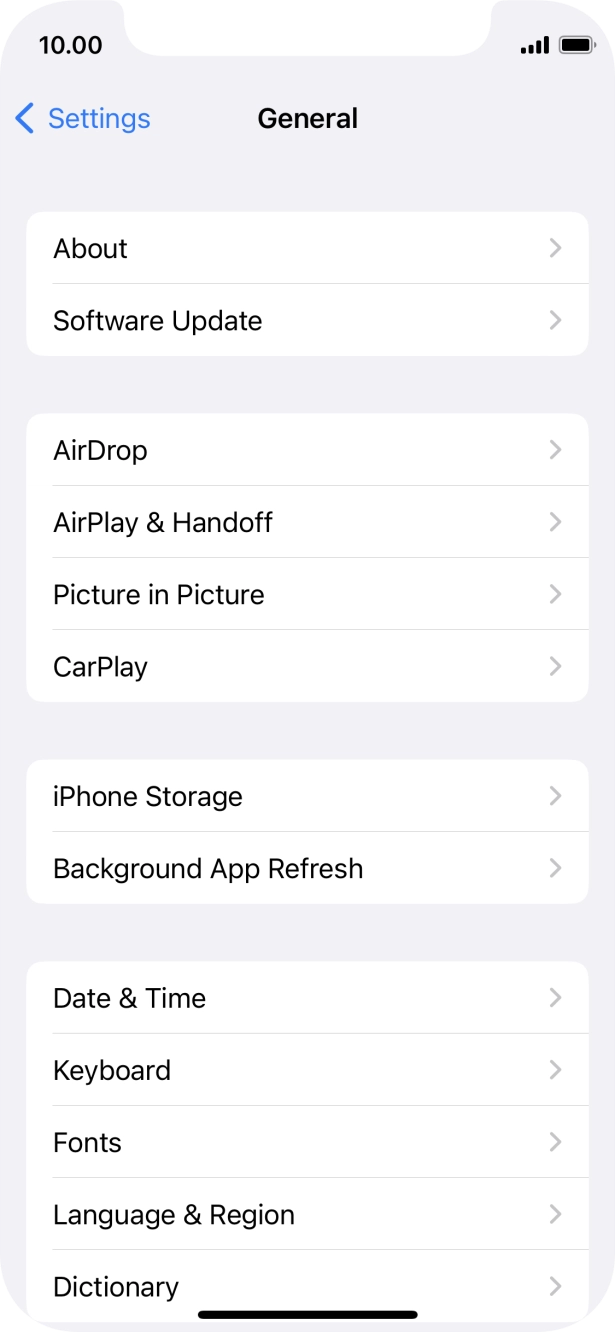This screenshot has height=1332, width=615.
Task: Open Software Update
Action: click(307, 320)
